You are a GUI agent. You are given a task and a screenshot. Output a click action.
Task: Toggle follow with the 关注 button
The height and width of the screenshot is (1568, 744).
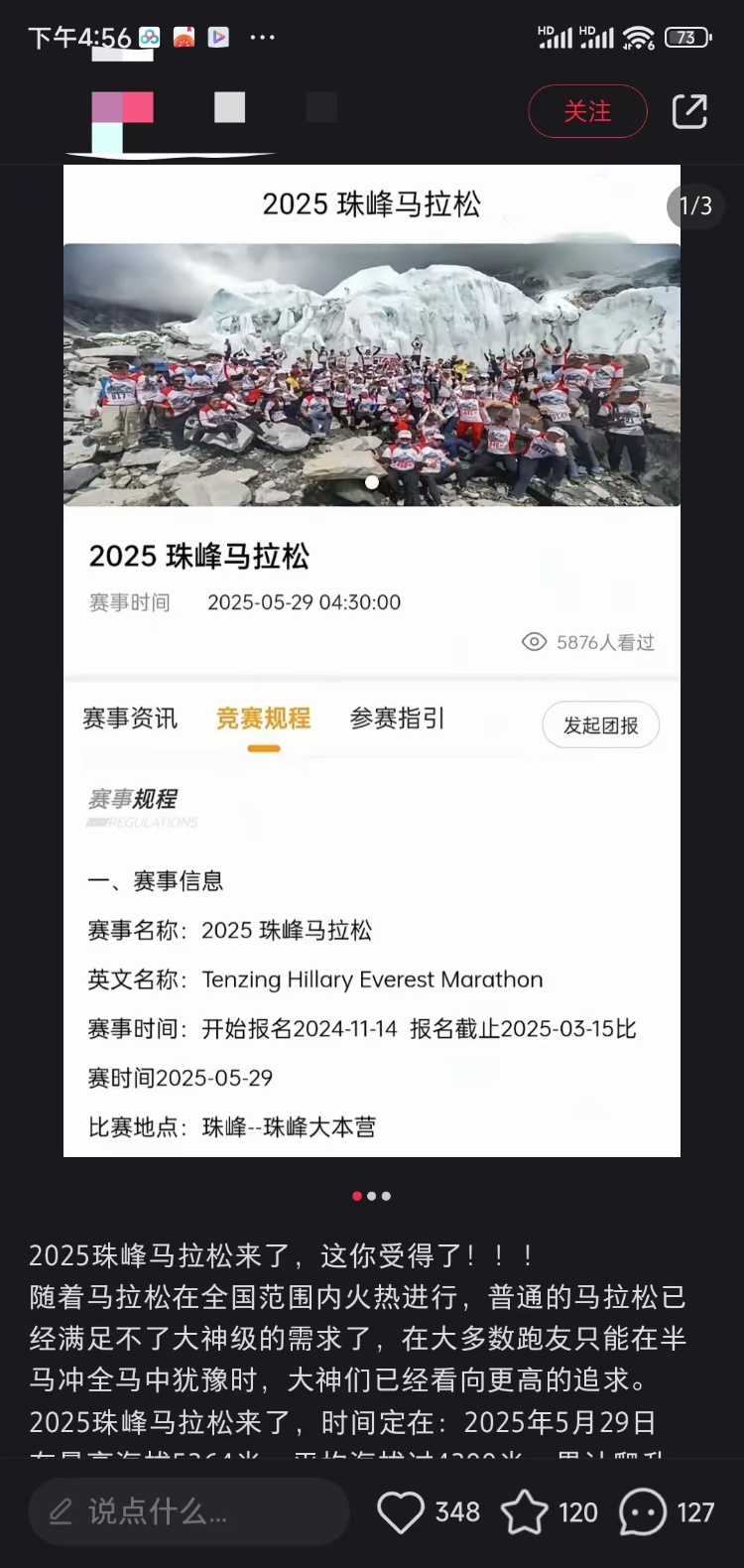(x=587, y=112)
